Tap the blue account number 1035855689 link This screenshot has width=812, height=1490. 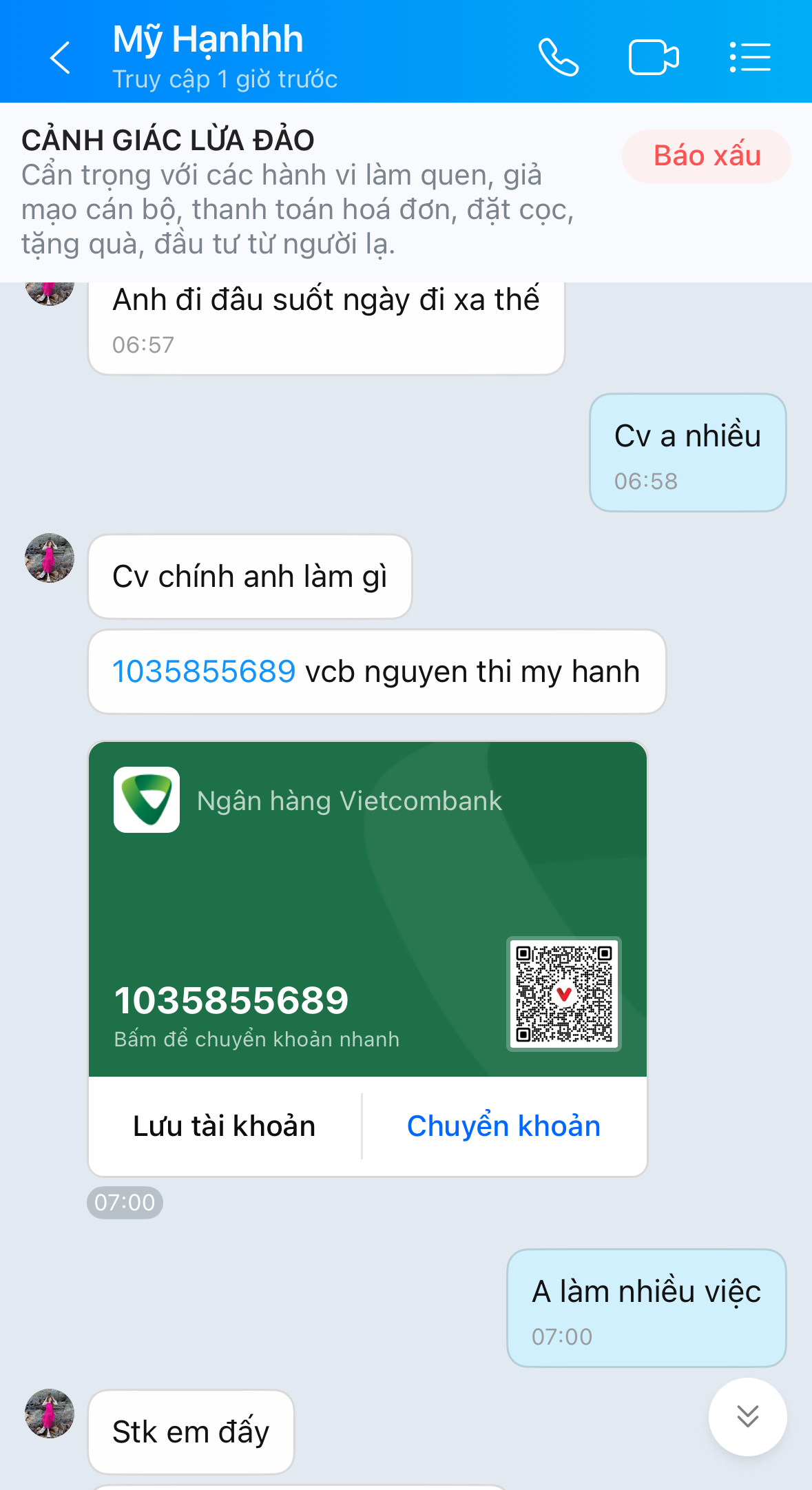pyautogui.click(x=204, y=672)
